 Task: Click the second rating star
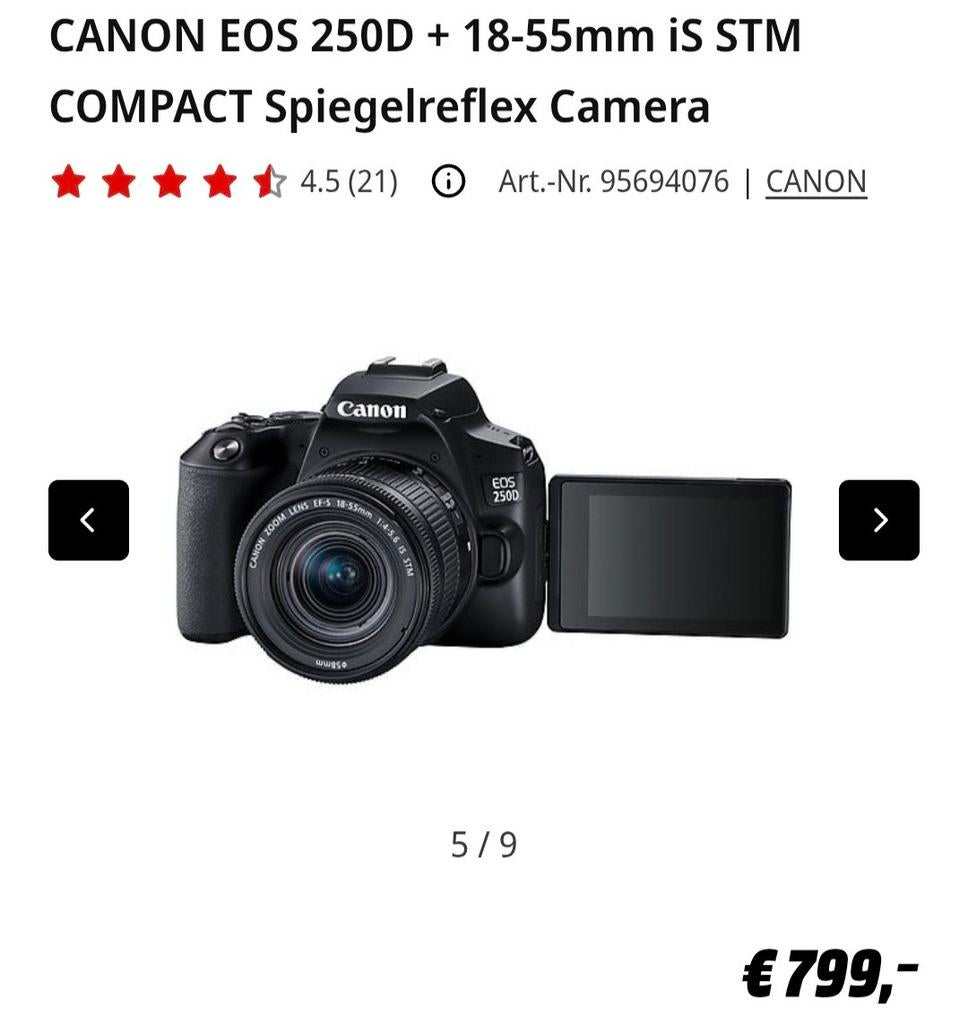pos(117,182)
